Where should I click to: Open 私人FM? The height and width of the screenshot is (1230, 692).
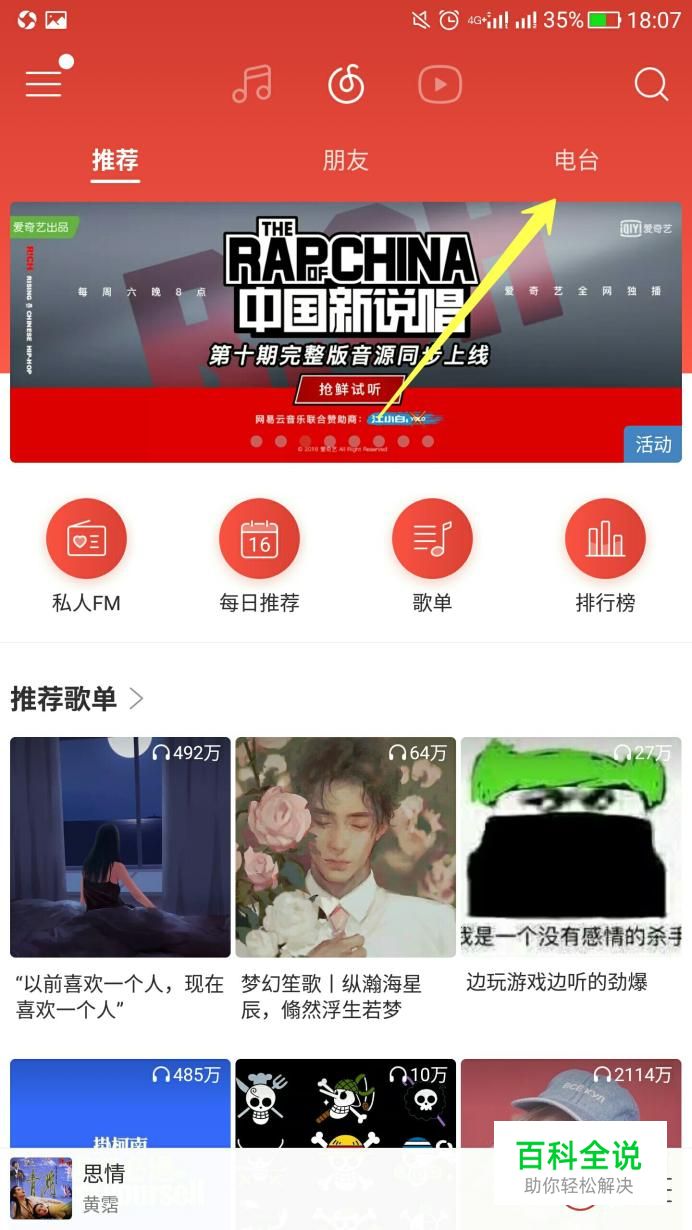point(86,540)
